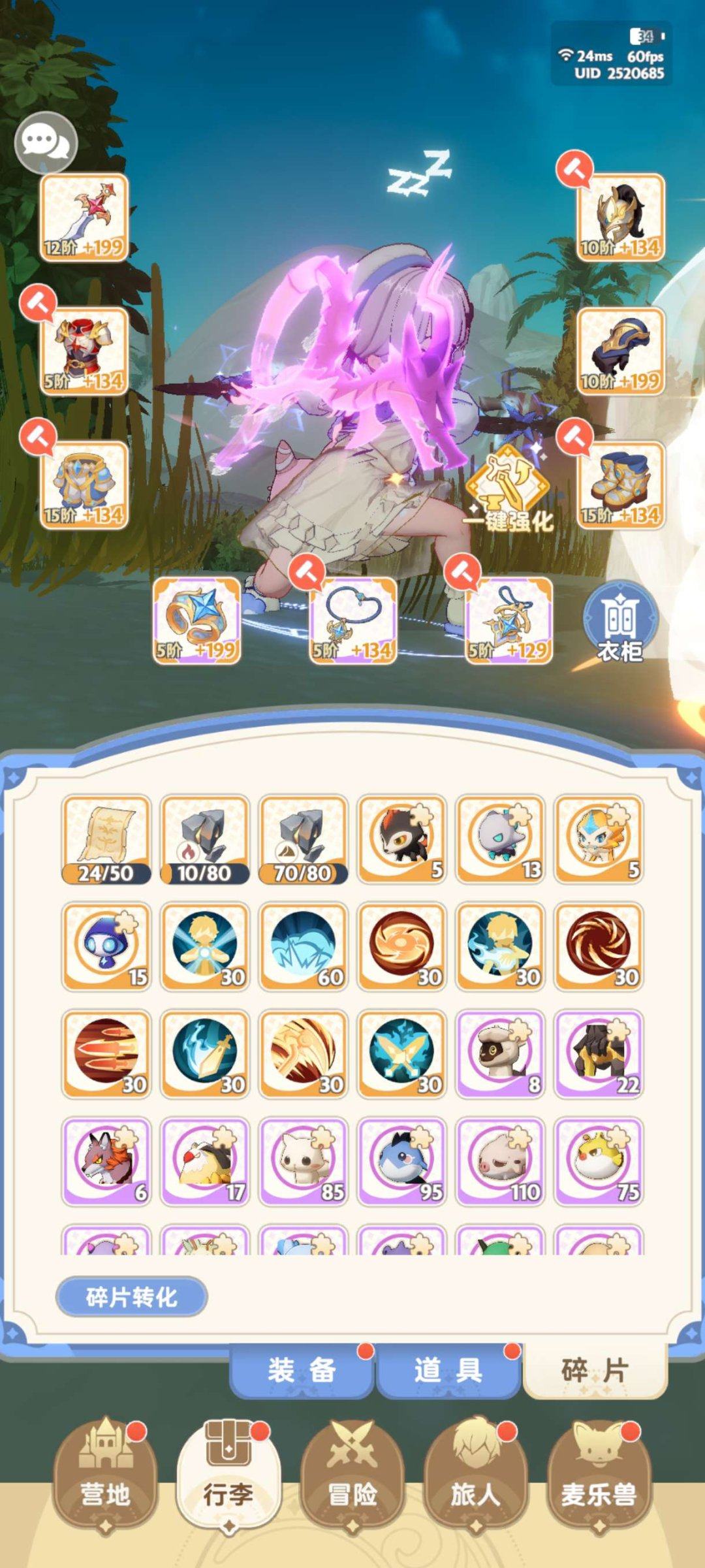
Task: Select the 5阶 +199 ring slot
Action: click(x=196, y=620)
